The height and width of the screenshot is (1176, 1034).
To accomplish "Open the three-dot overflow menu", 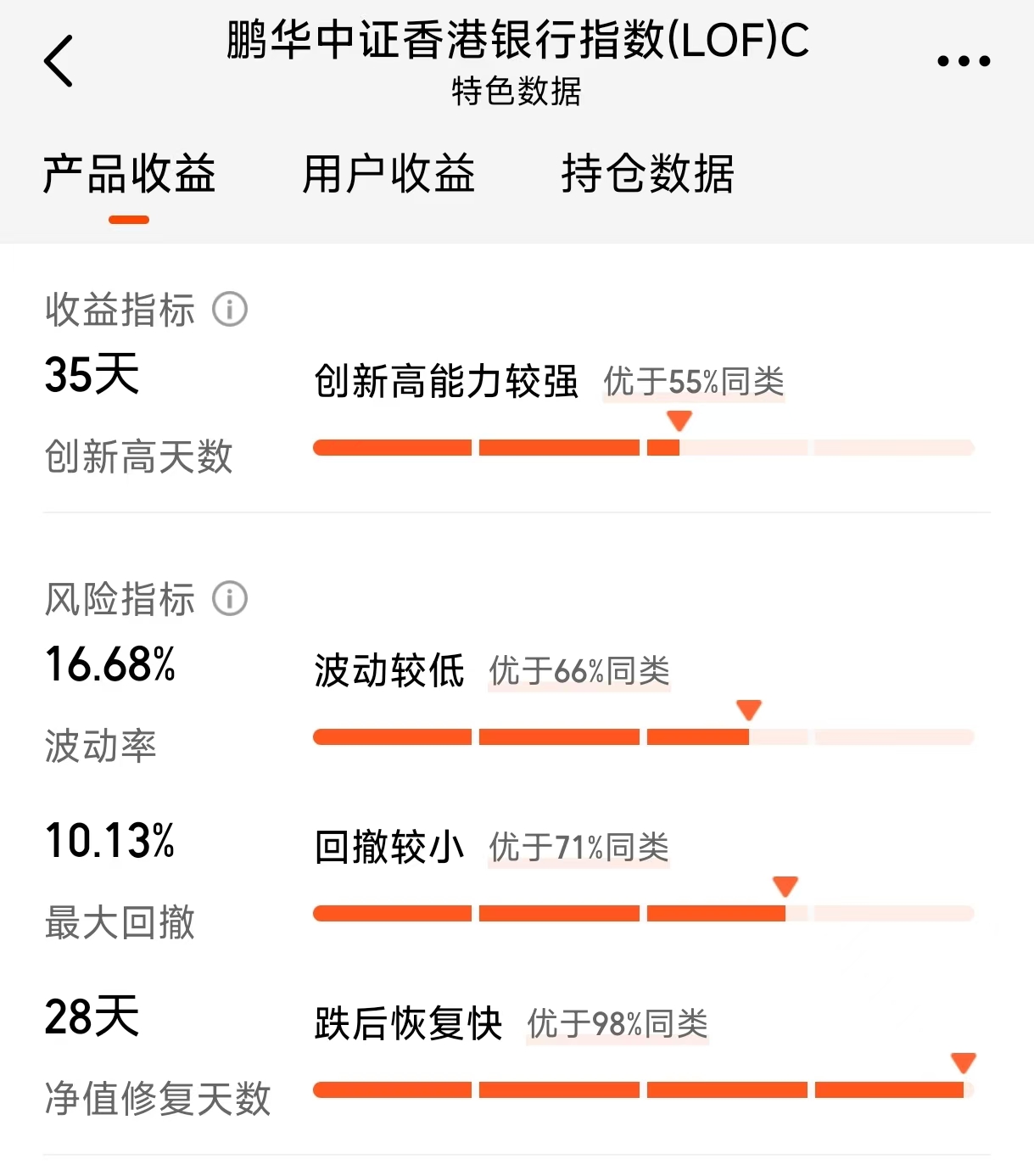I will click(964, 61).
